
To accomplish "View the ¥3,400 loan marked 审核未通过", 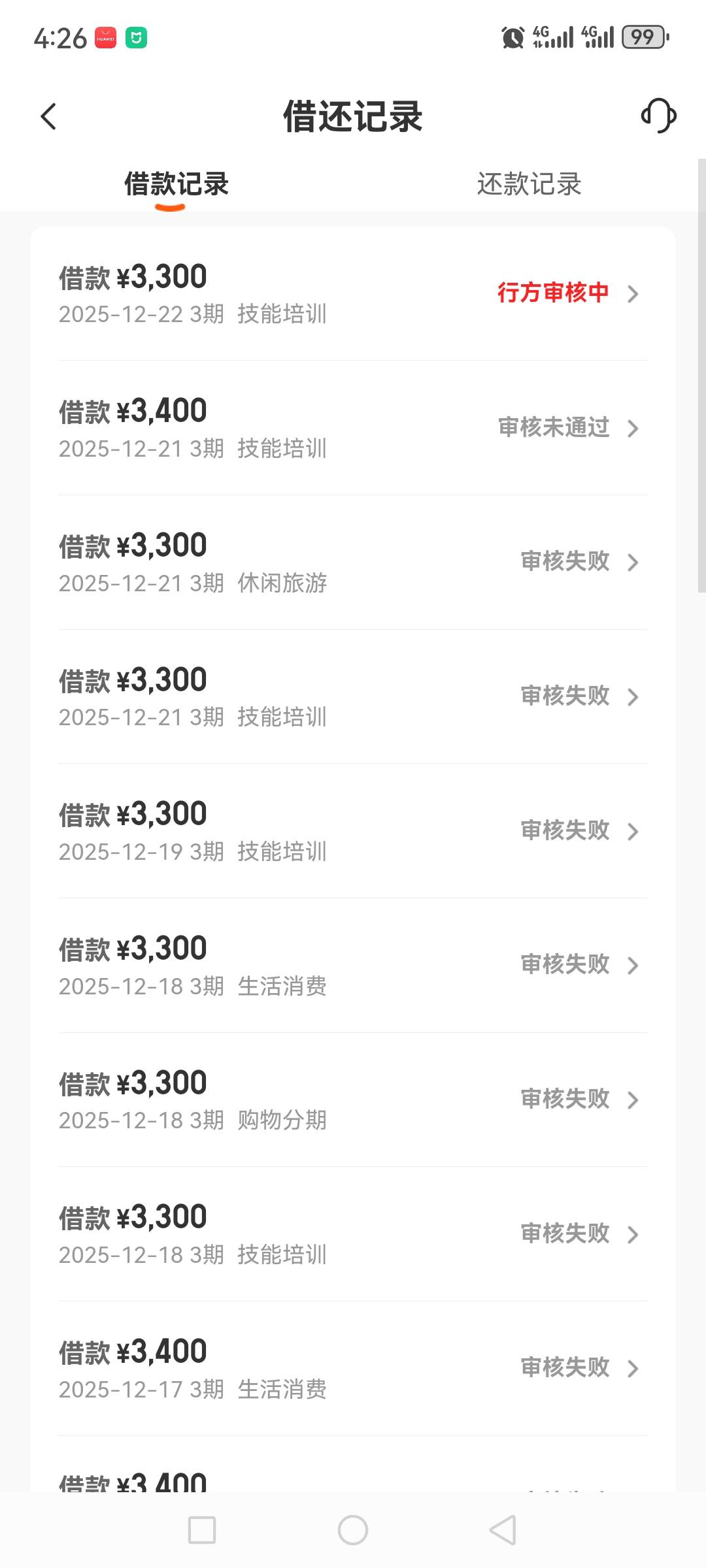I will pos(353,429).
